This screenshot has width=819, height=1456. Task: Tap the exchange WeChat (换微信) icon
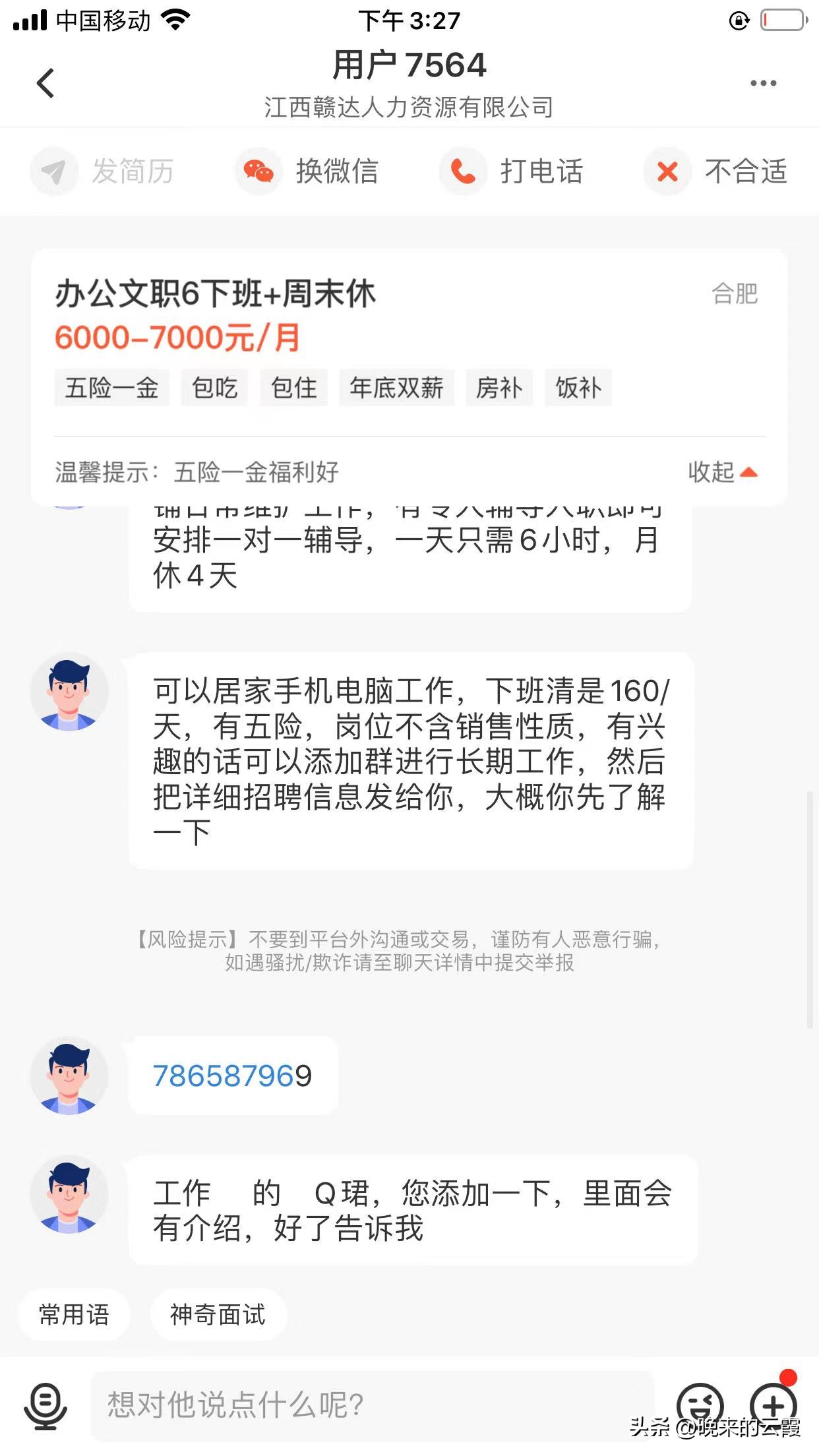[x=258, y=171]
